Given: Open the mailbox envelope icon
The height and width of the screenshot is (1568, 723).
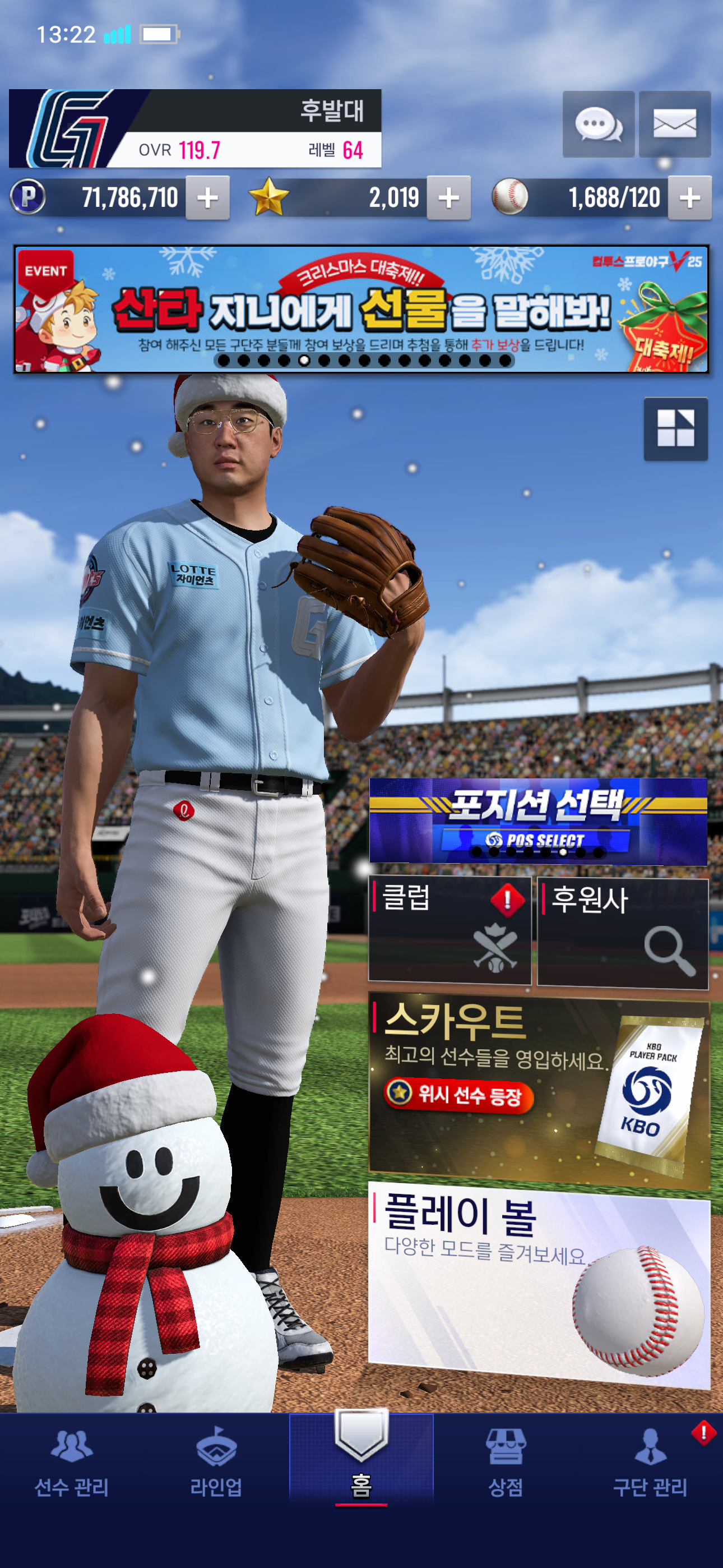Looking at the screenshot, I should [674, 125].
